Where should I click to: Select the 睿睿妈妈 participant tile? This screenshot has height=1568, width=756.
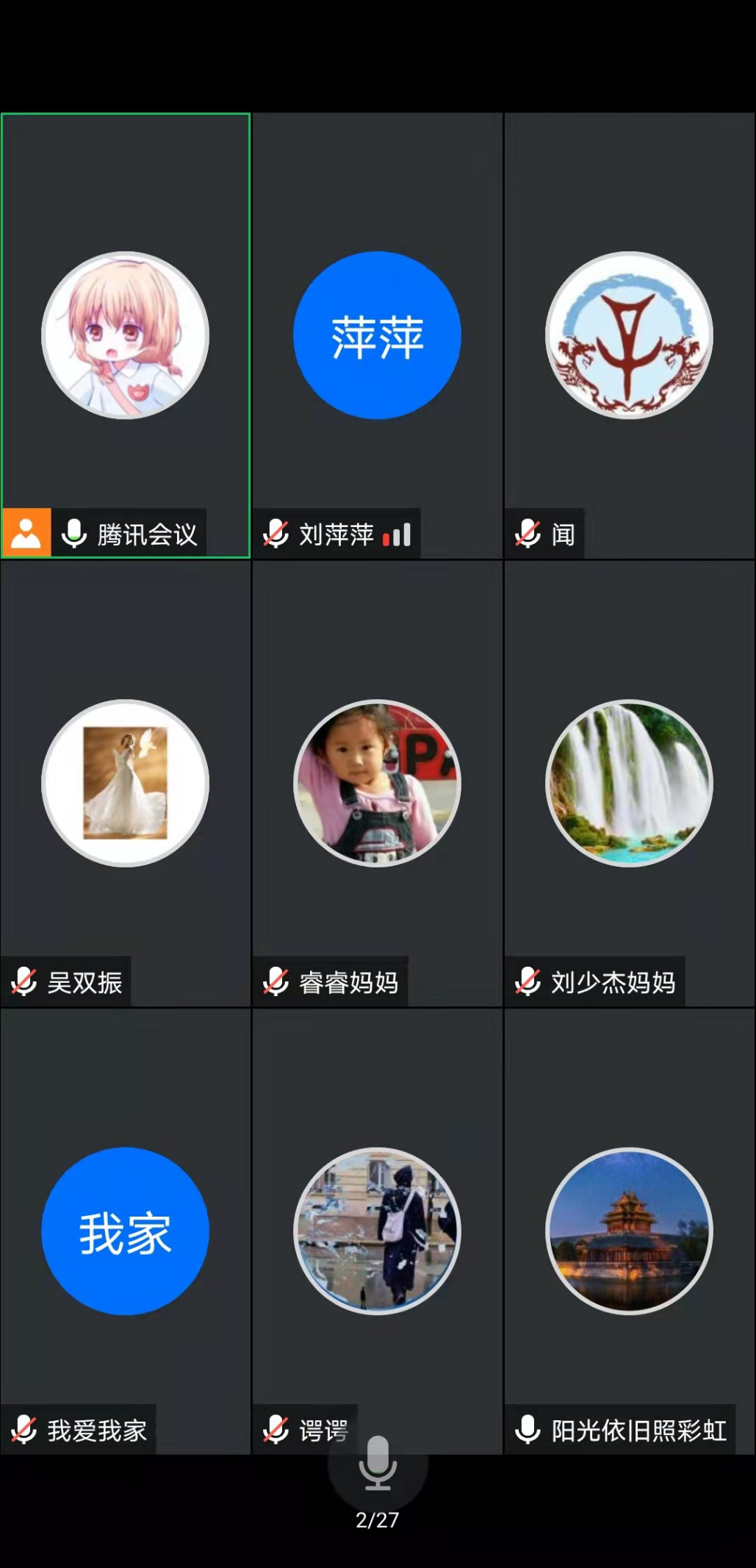tap(377, 783)
